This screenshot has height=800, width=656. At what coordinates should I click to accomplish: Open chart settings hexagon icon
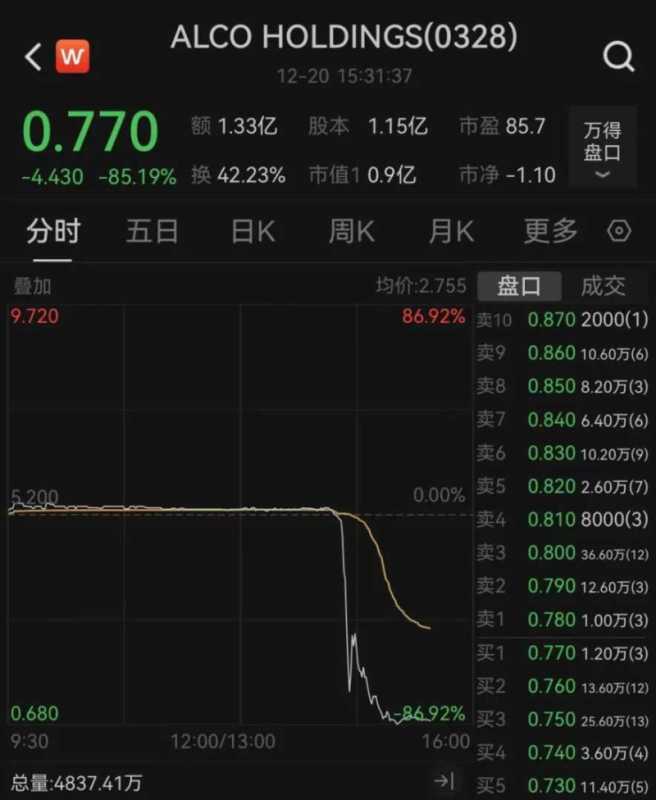click(x=620, y=232)
